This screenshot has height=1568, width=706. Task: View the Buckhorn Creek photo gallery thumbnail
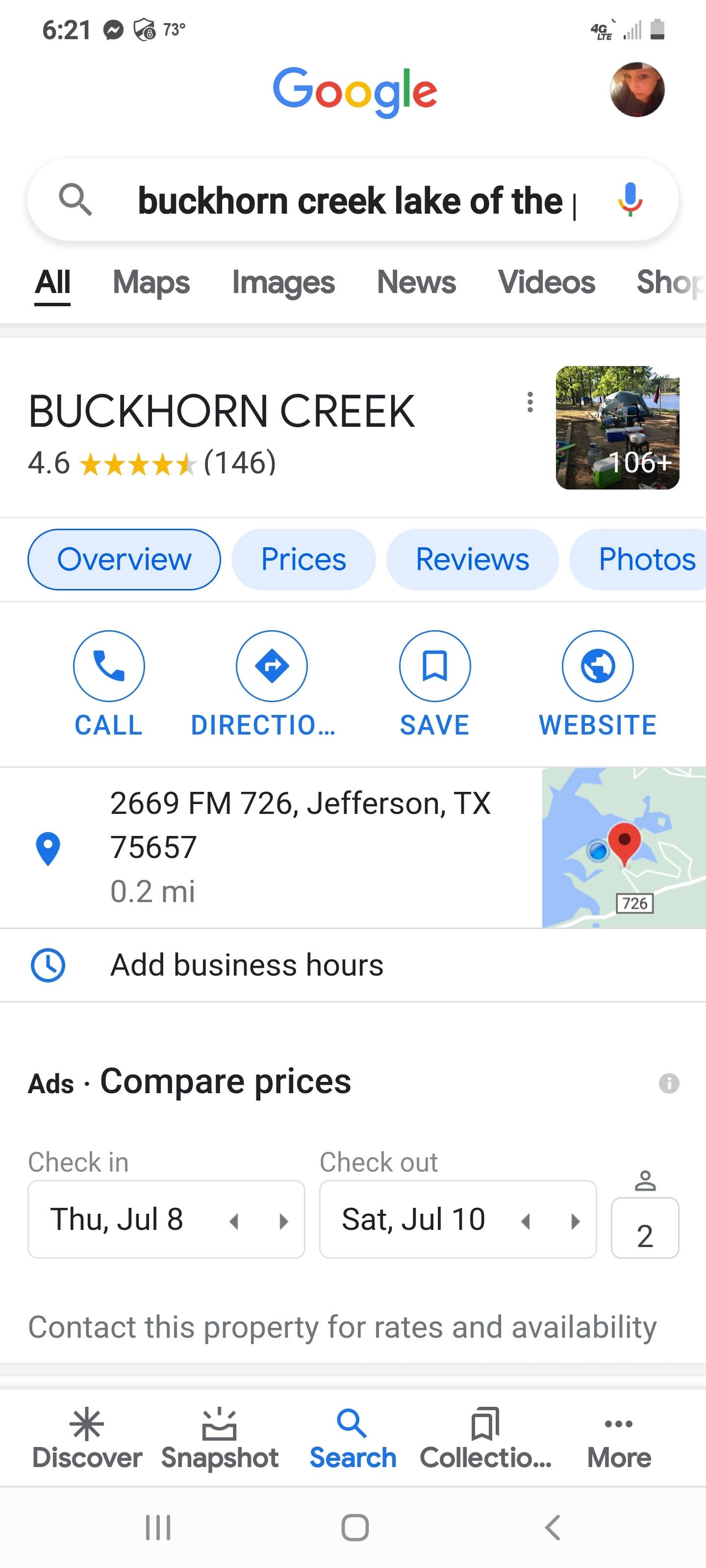[617, 427]
